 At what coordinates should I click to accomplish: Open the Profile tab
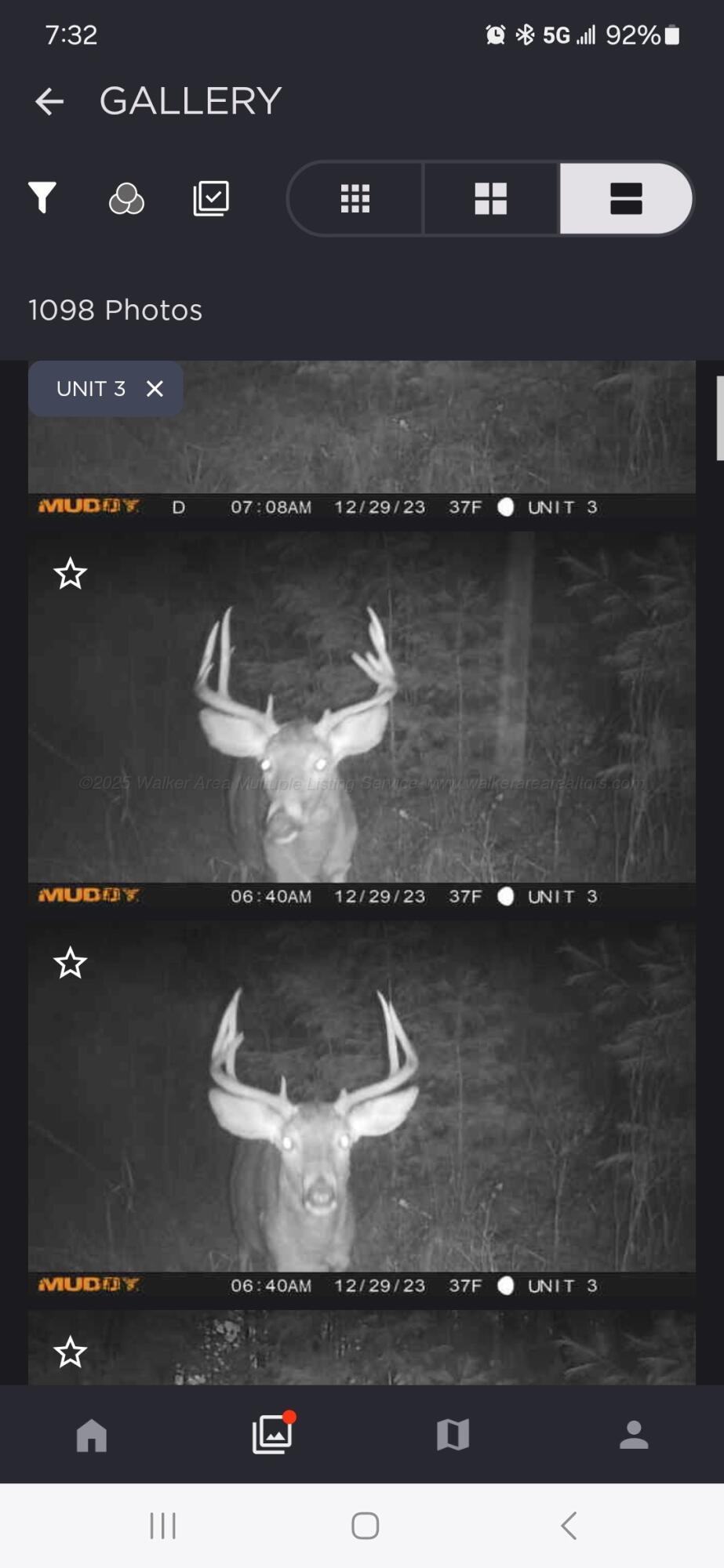click(634, 1436)
